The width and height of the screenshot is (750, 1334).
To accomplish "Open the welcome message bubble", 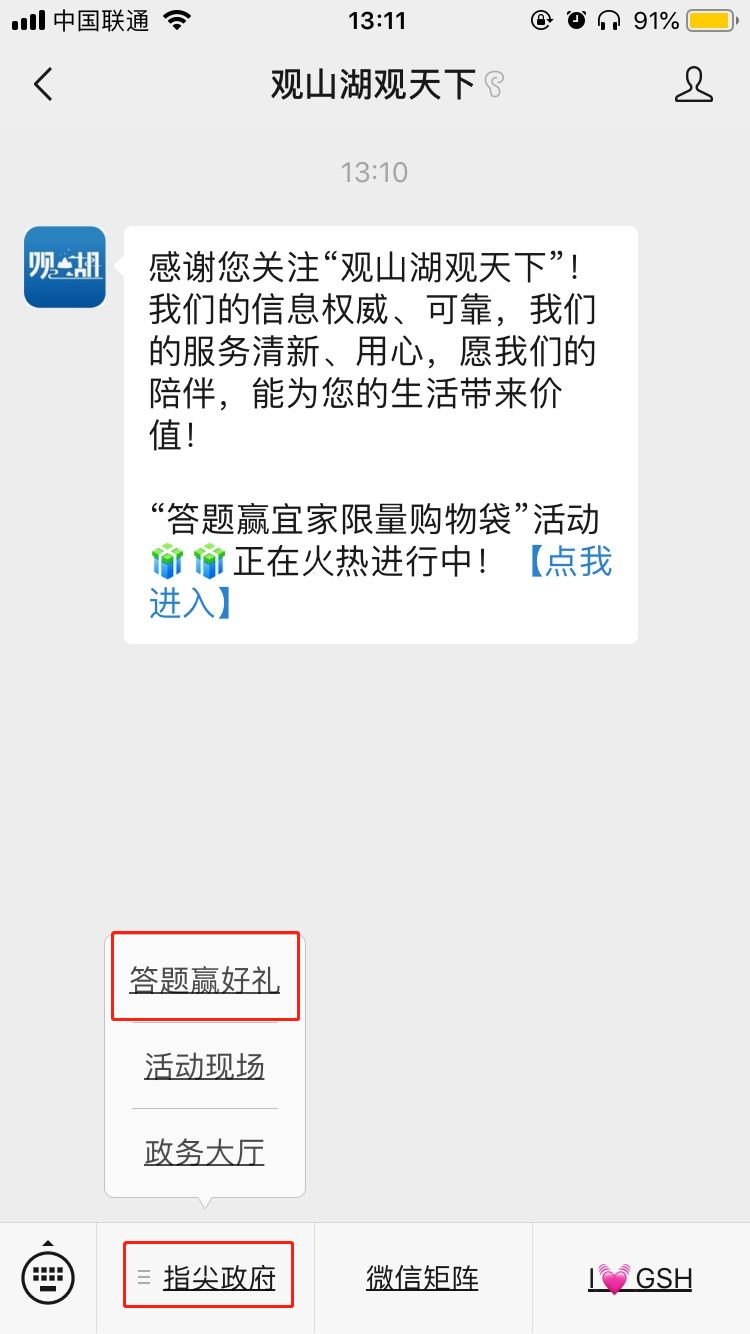I will [380, 430].
